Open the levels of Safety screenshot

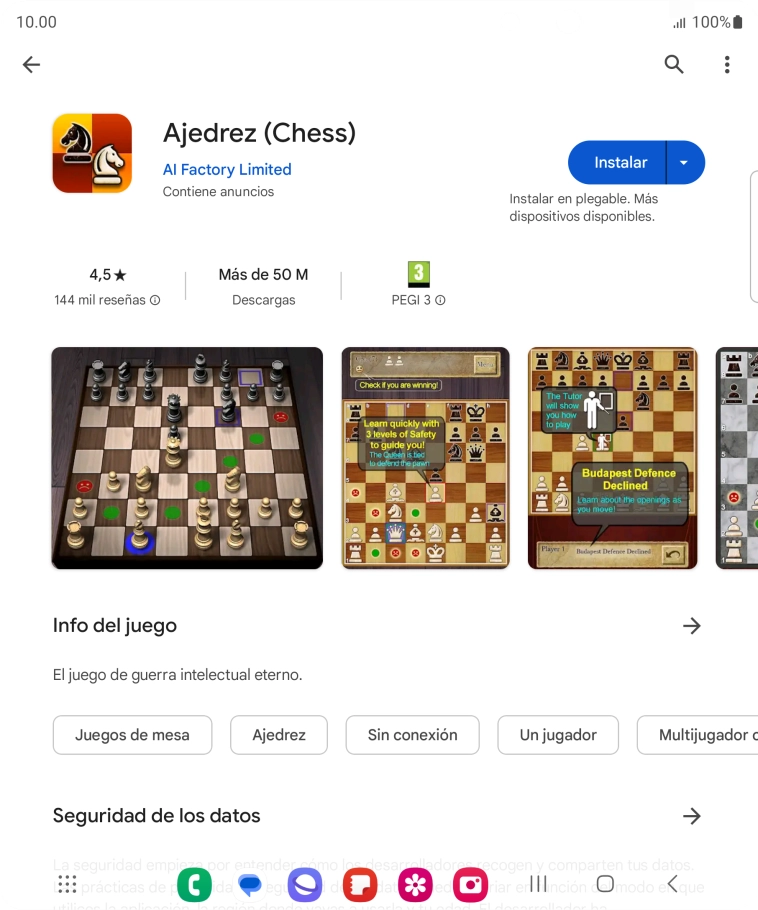425,458
